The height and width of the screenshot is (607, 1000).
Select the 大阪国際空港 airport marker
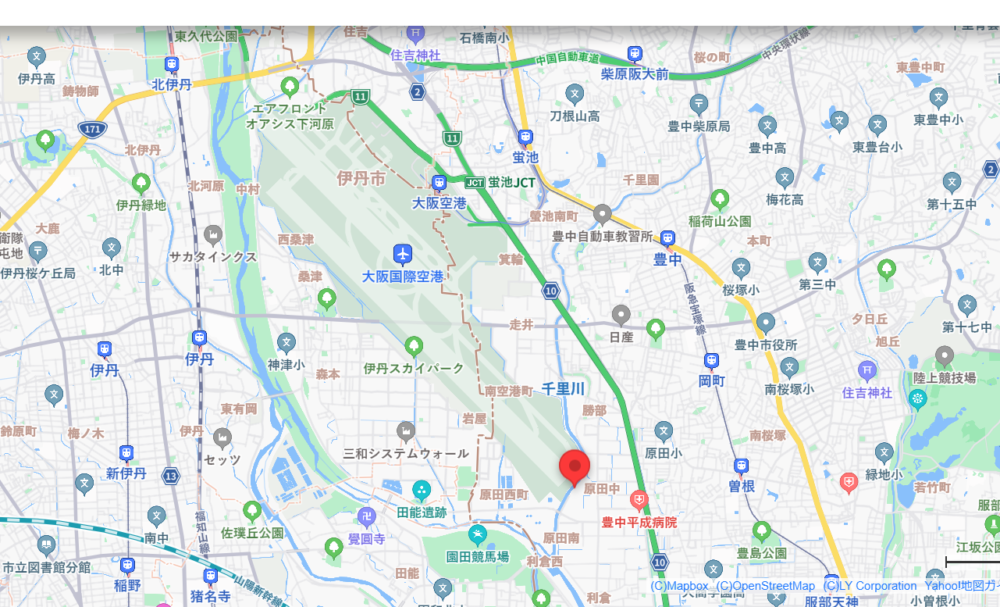point(402,253)
